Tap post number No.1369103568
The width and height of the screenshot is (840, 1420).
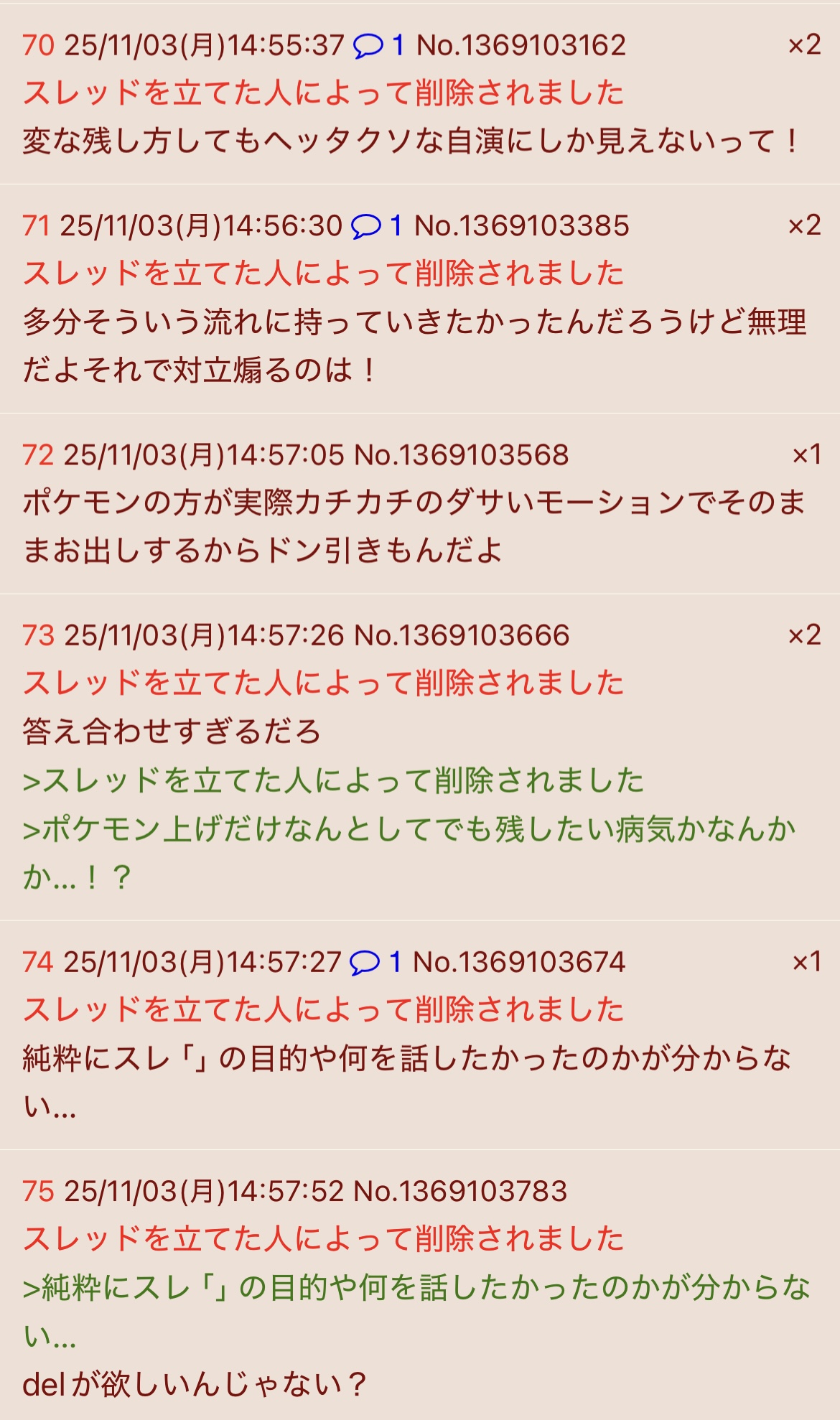tap(462, 455)
